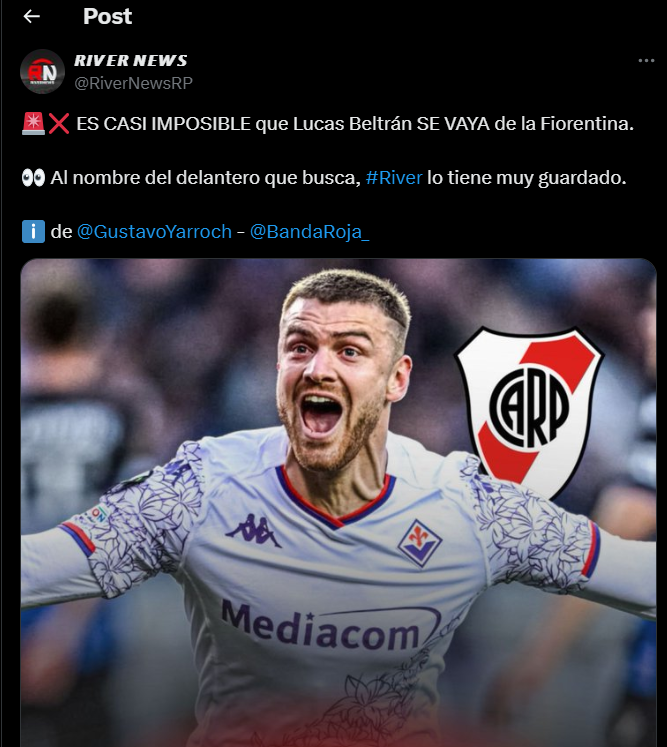Open the @GustavoYarroch mention
This screenshot has height=747, width=667.
(154, 232)
